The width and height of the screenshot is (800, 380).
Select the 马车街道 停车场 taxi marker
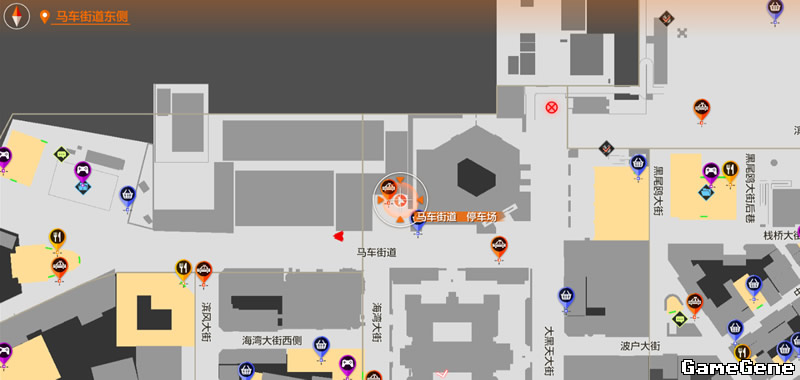389,189
